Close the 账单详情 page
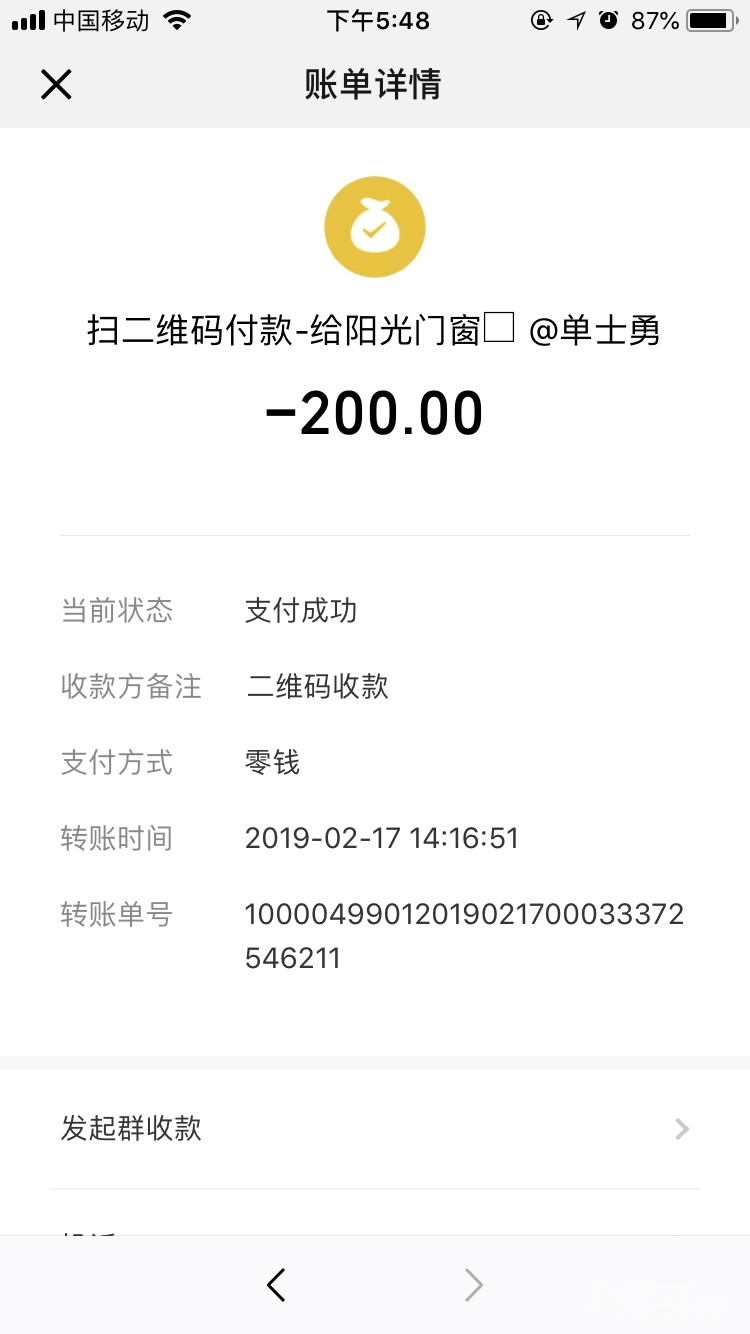Screen dimensions: 750x1334 (56, 85)
